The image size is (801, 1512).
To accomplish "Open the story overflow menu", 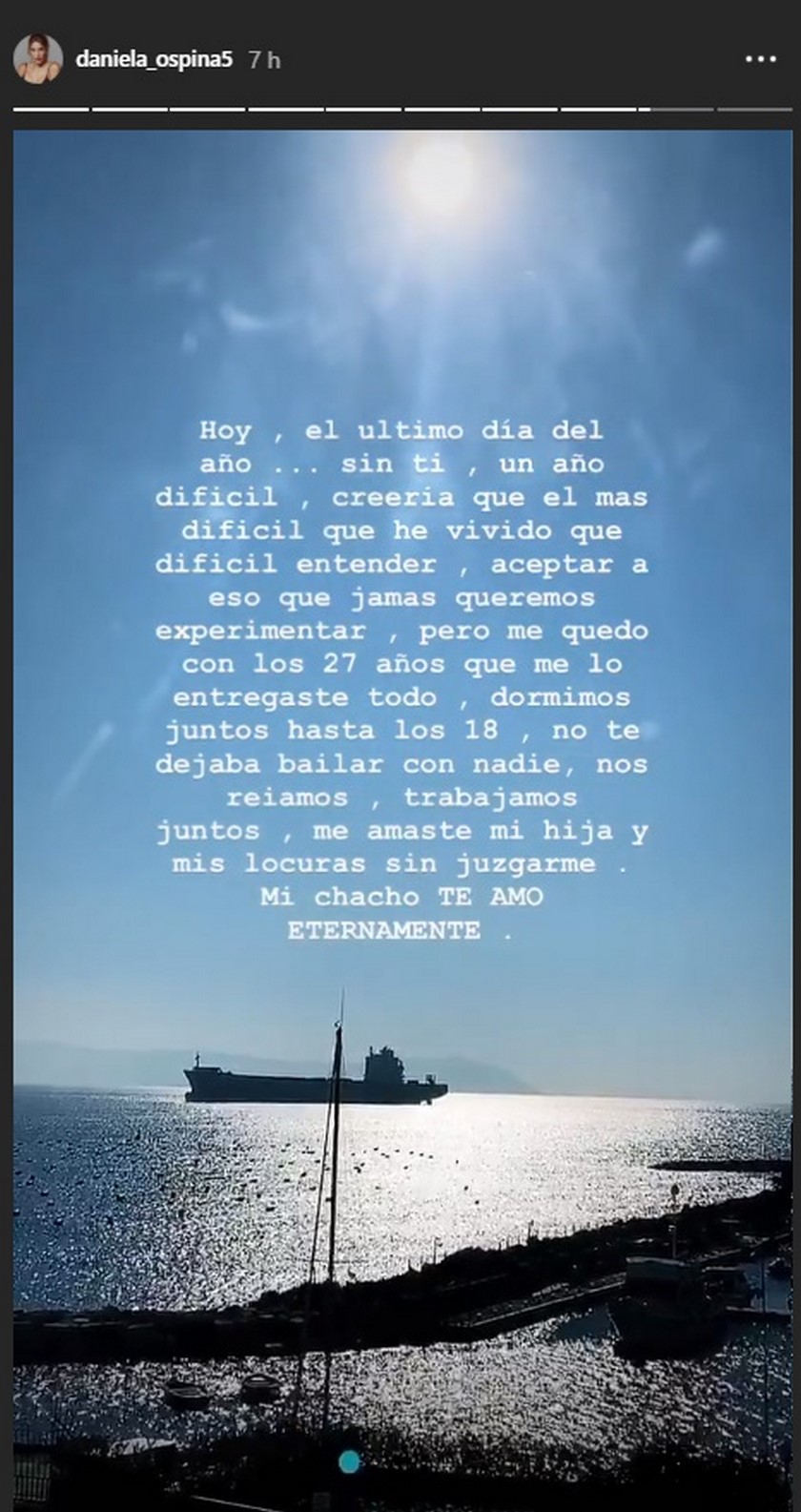I will pyautogui.click(x=760, y=59).
